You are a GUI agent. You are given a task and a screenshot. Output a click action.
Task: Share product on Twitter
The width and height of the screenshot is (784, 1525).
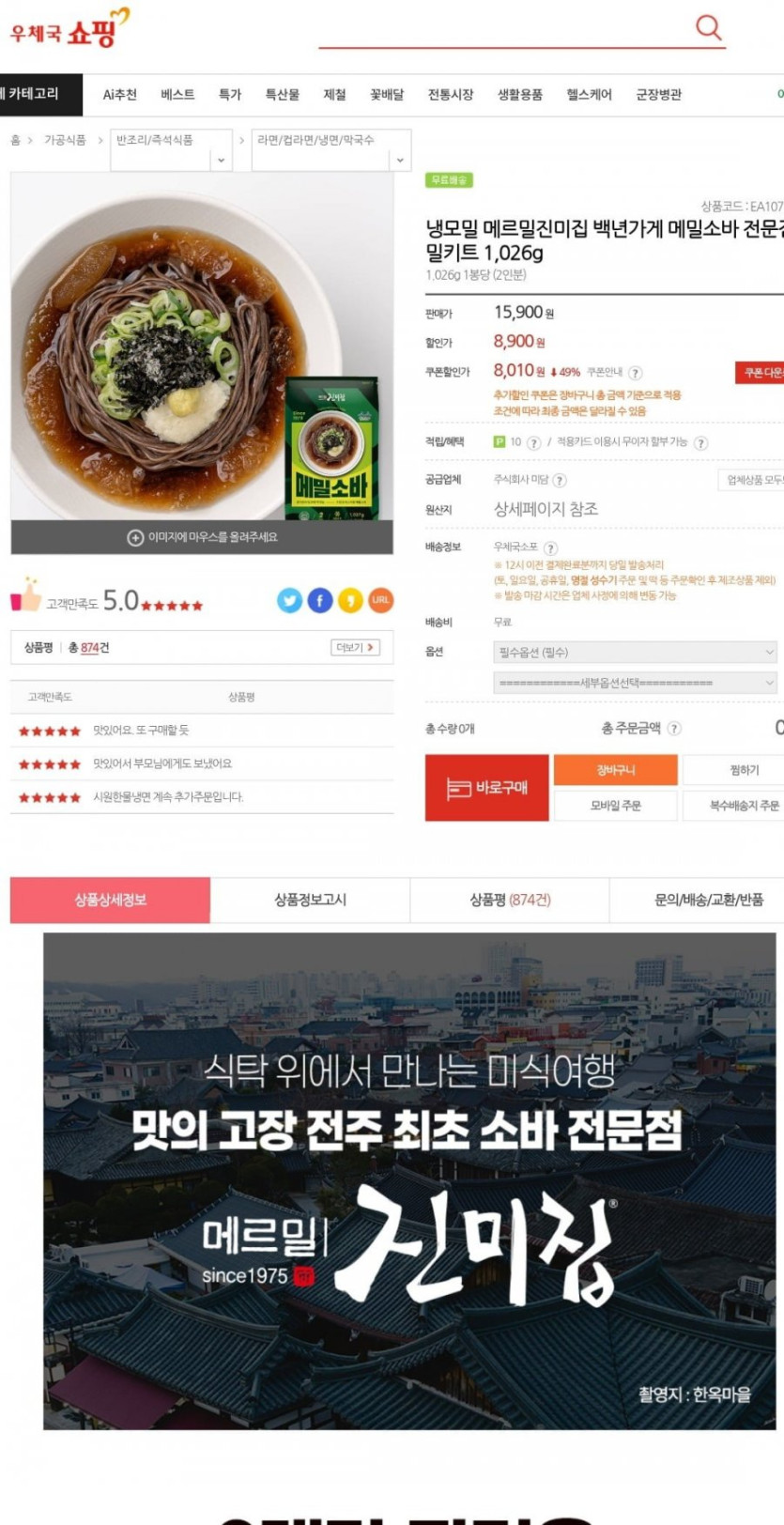click(x=290, y=600)
